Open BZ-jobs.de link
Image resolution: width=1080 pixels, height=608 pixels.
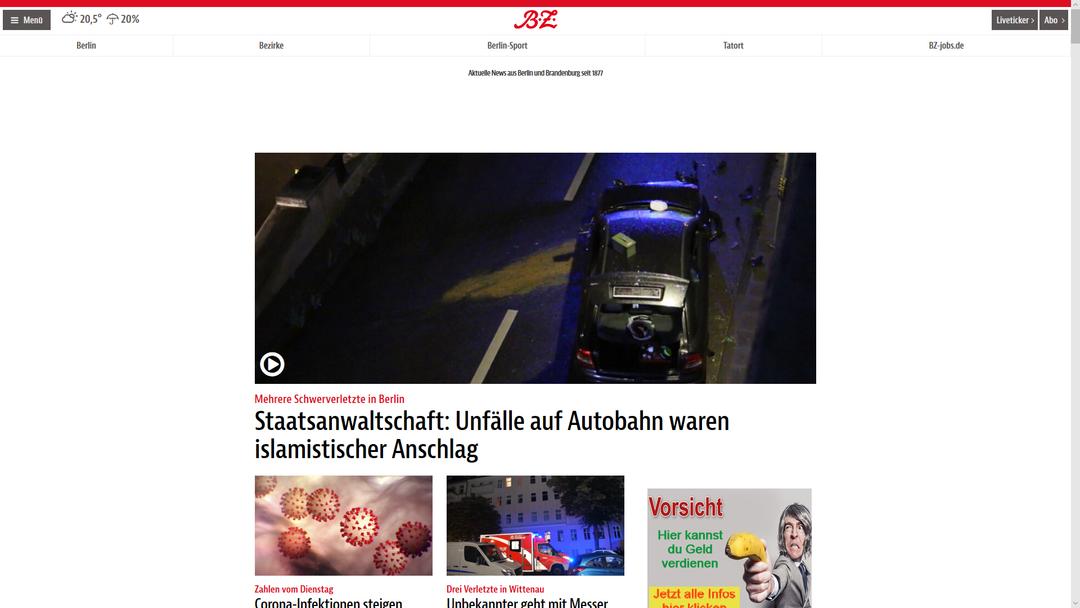[x=945, y=46]
